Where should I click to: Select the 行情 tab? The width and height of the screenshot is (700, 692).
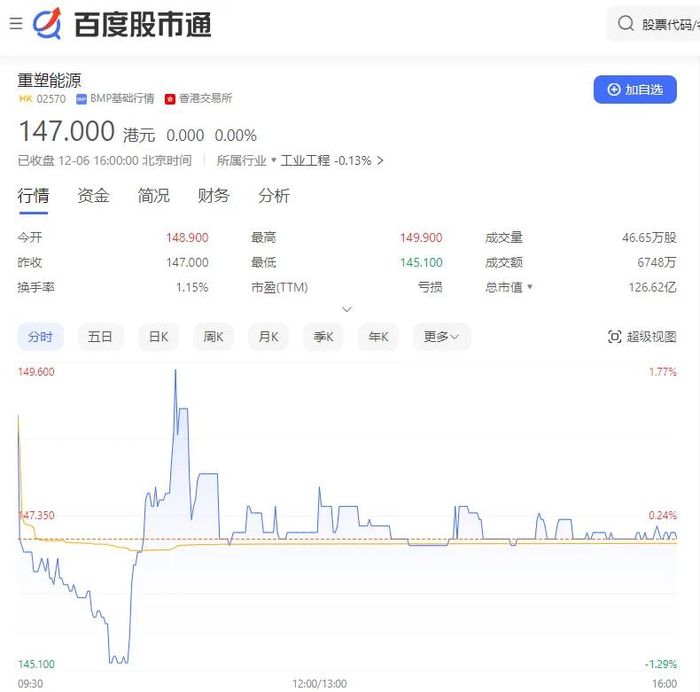(x=33, y=196)
